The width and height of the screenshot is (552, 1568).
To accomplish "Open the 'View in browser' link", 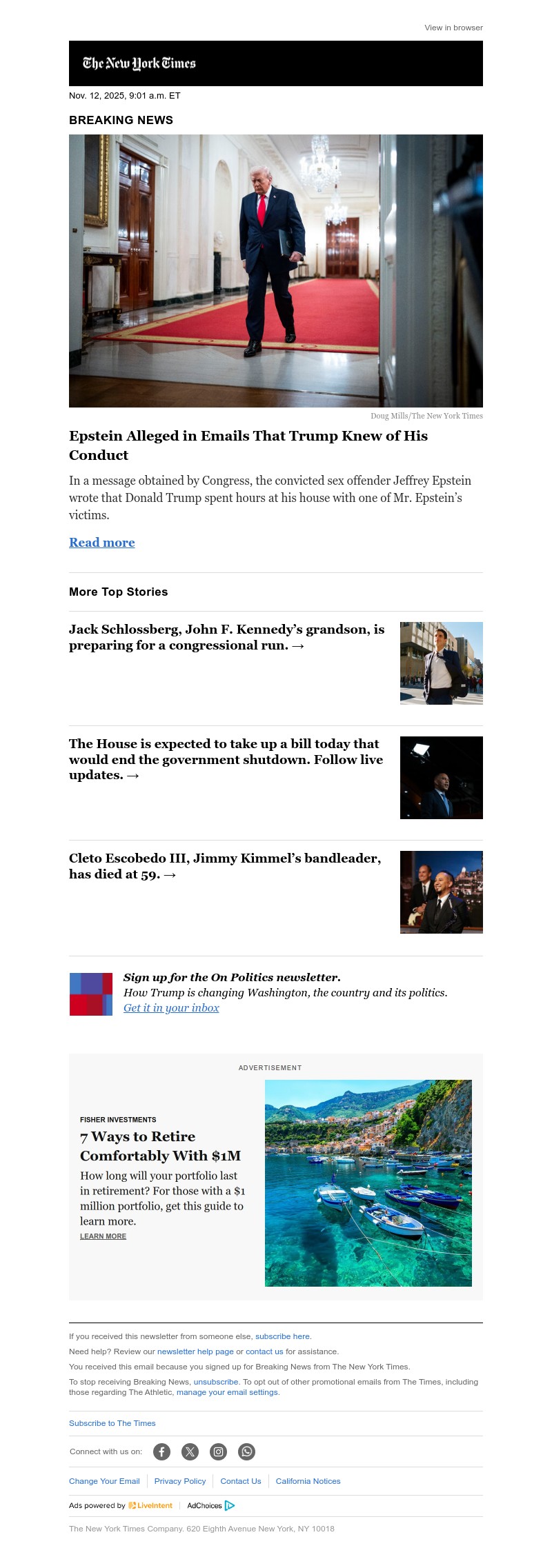I will (453, 28).
